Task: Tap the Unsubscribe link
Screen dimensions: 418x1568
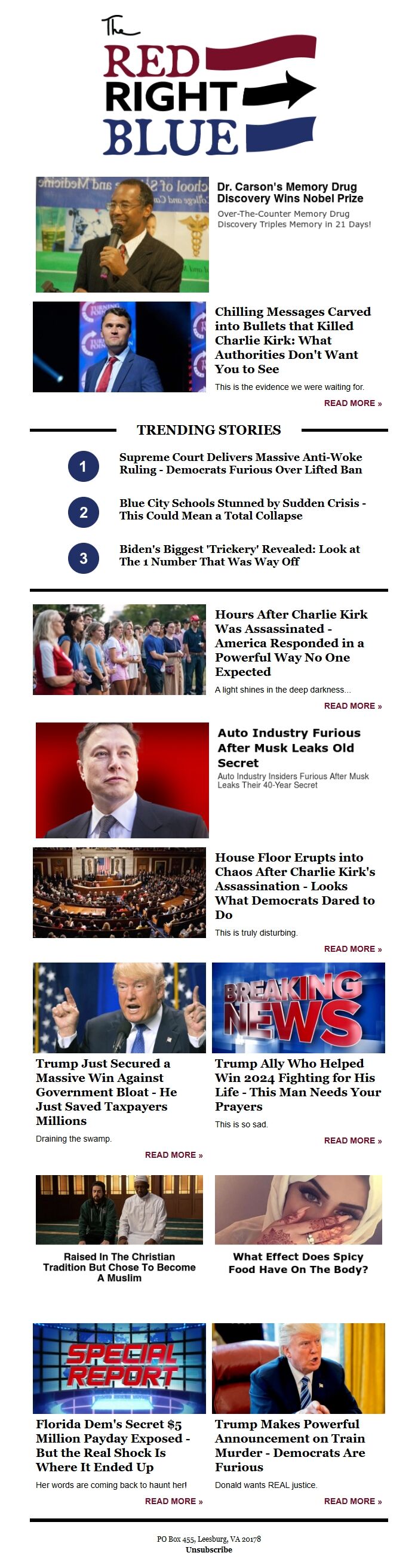Action: [208, 1549]
